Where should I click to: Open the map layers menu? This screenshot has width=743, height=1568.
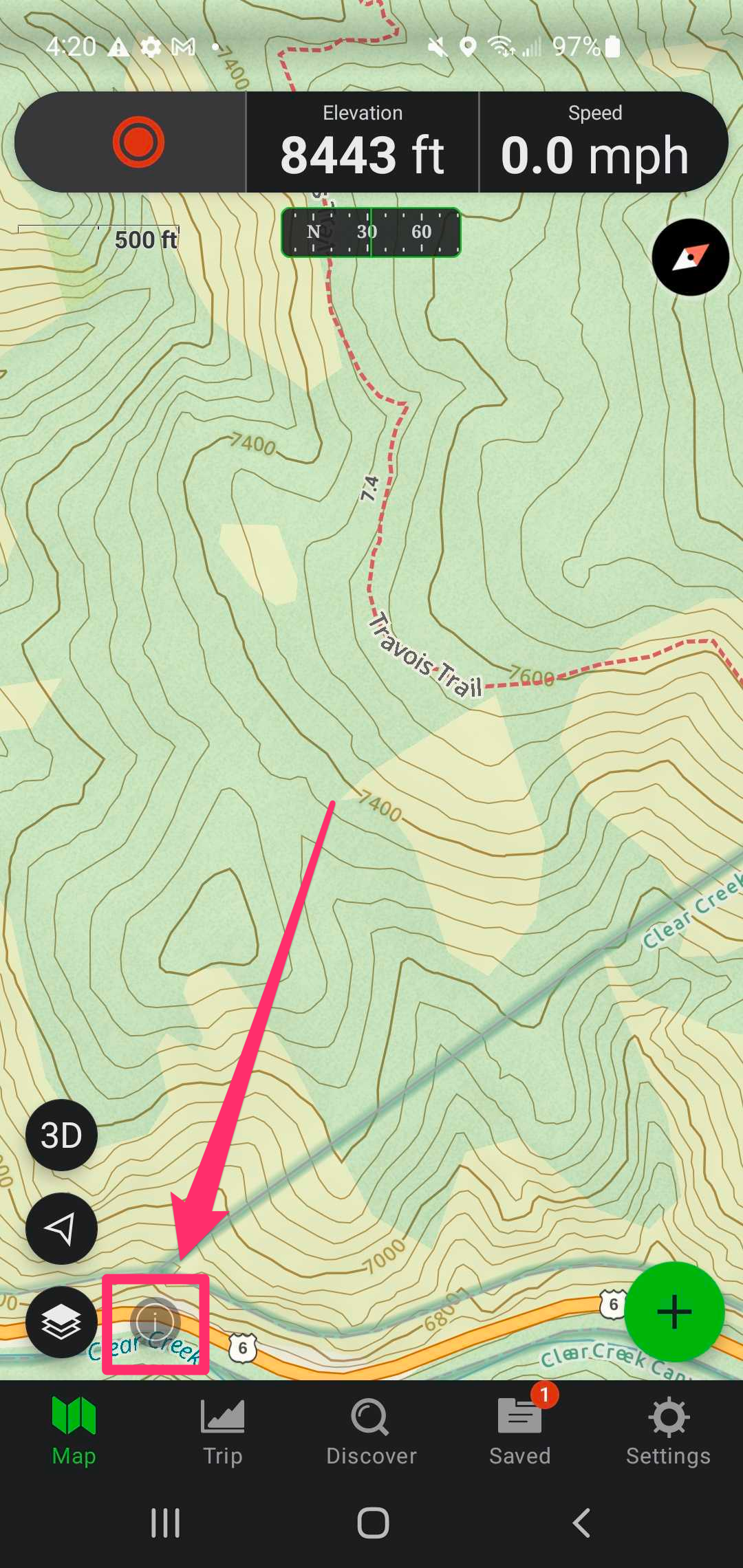click(61, 1322)
